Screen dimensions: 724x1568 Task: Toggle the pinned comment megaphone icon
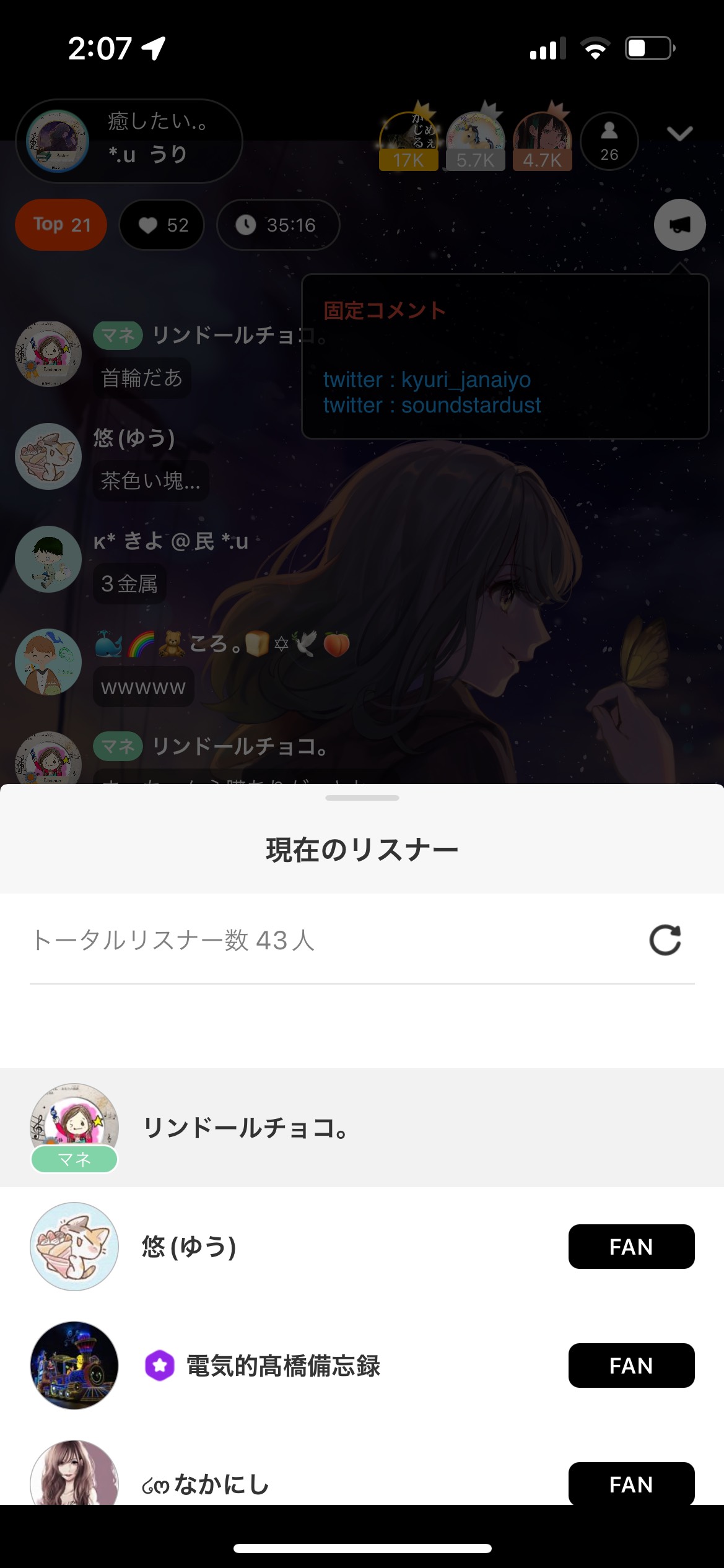(679, 225)
